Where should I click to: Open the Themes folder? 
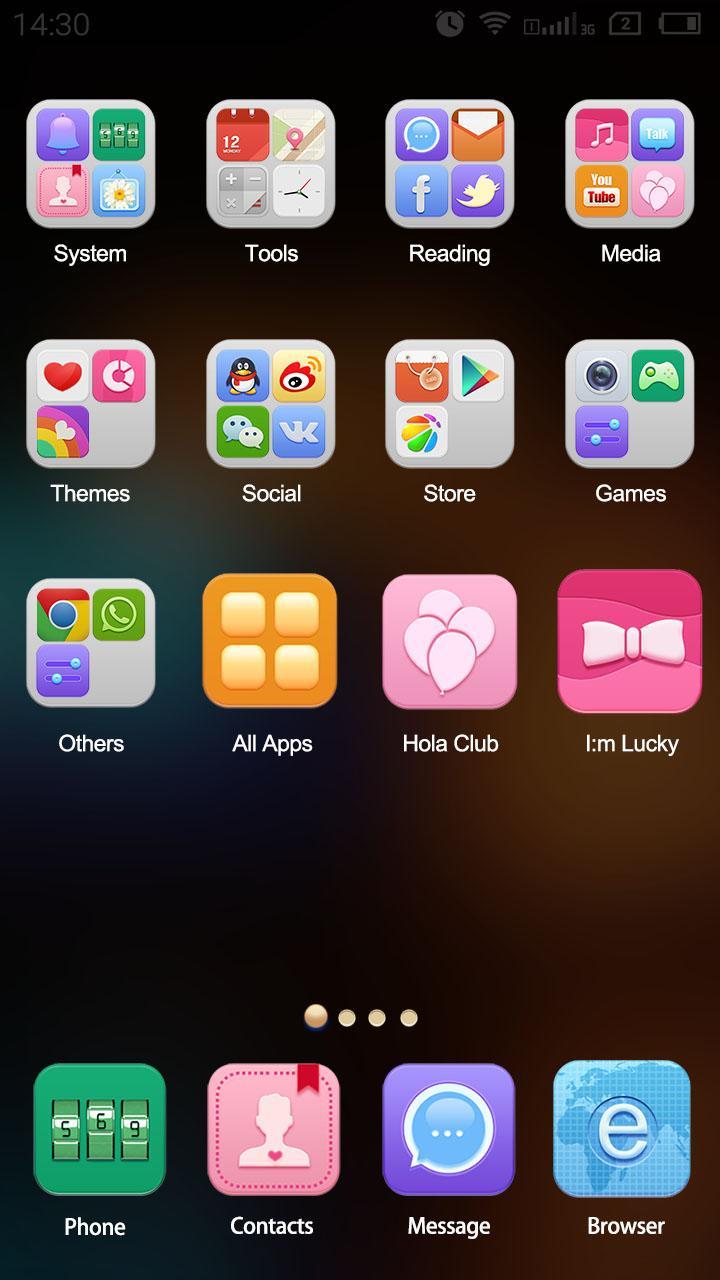click(90, 404)
